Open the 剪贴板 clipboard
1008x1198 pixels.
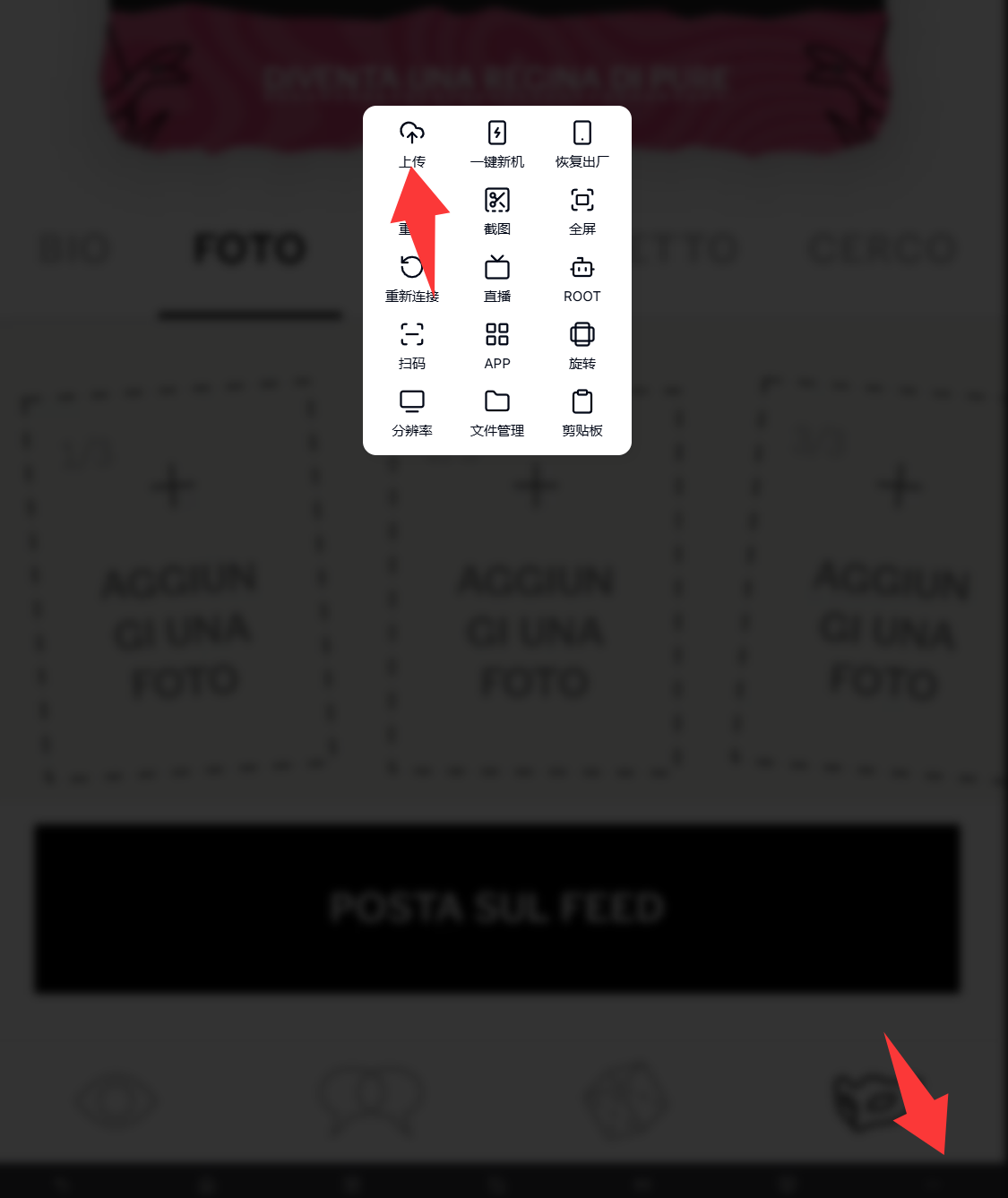point(582,412)
